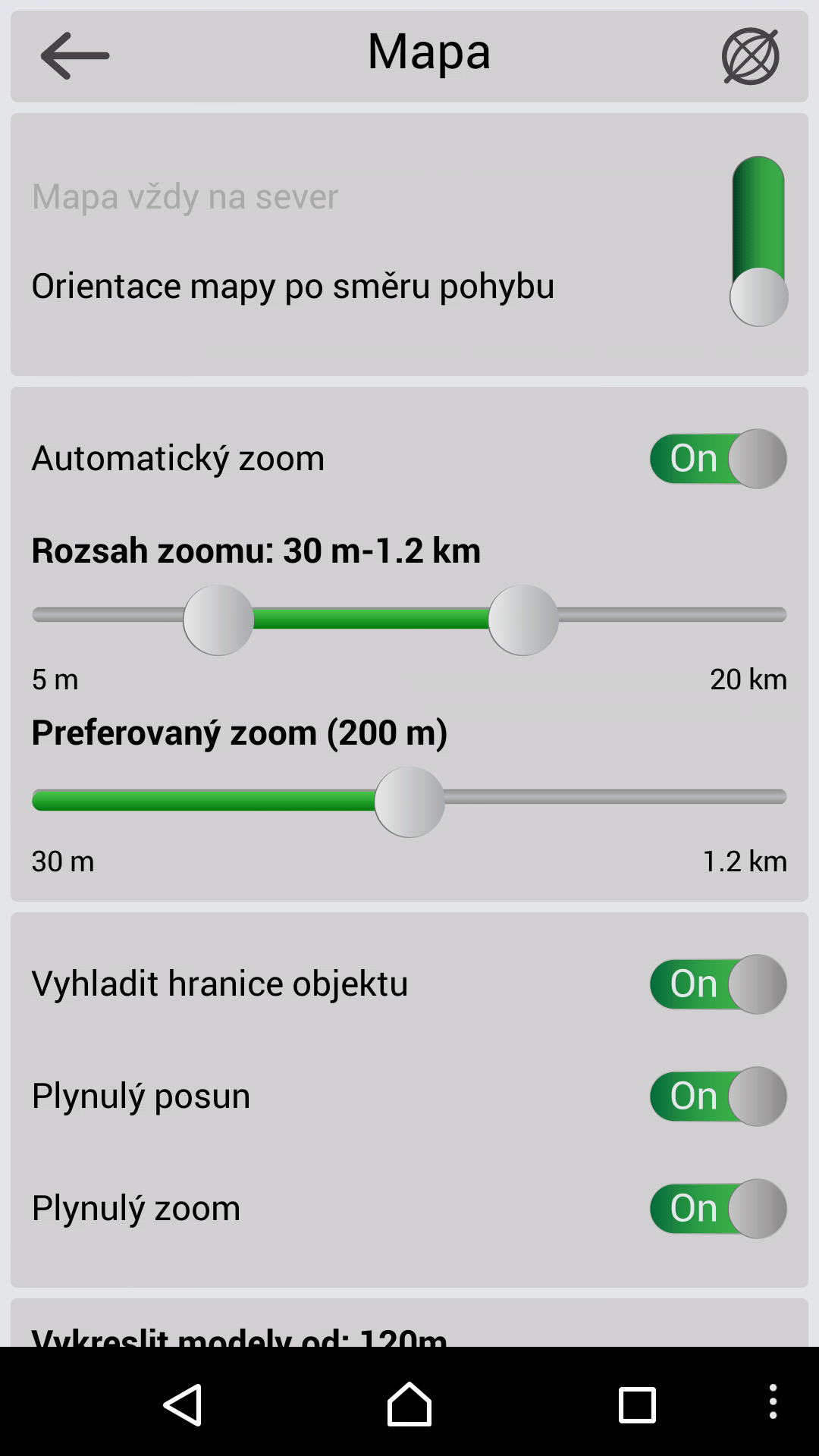Go to the Android home screen
This screenshot has width=819, height=1456.
(x=409, y=1404)
